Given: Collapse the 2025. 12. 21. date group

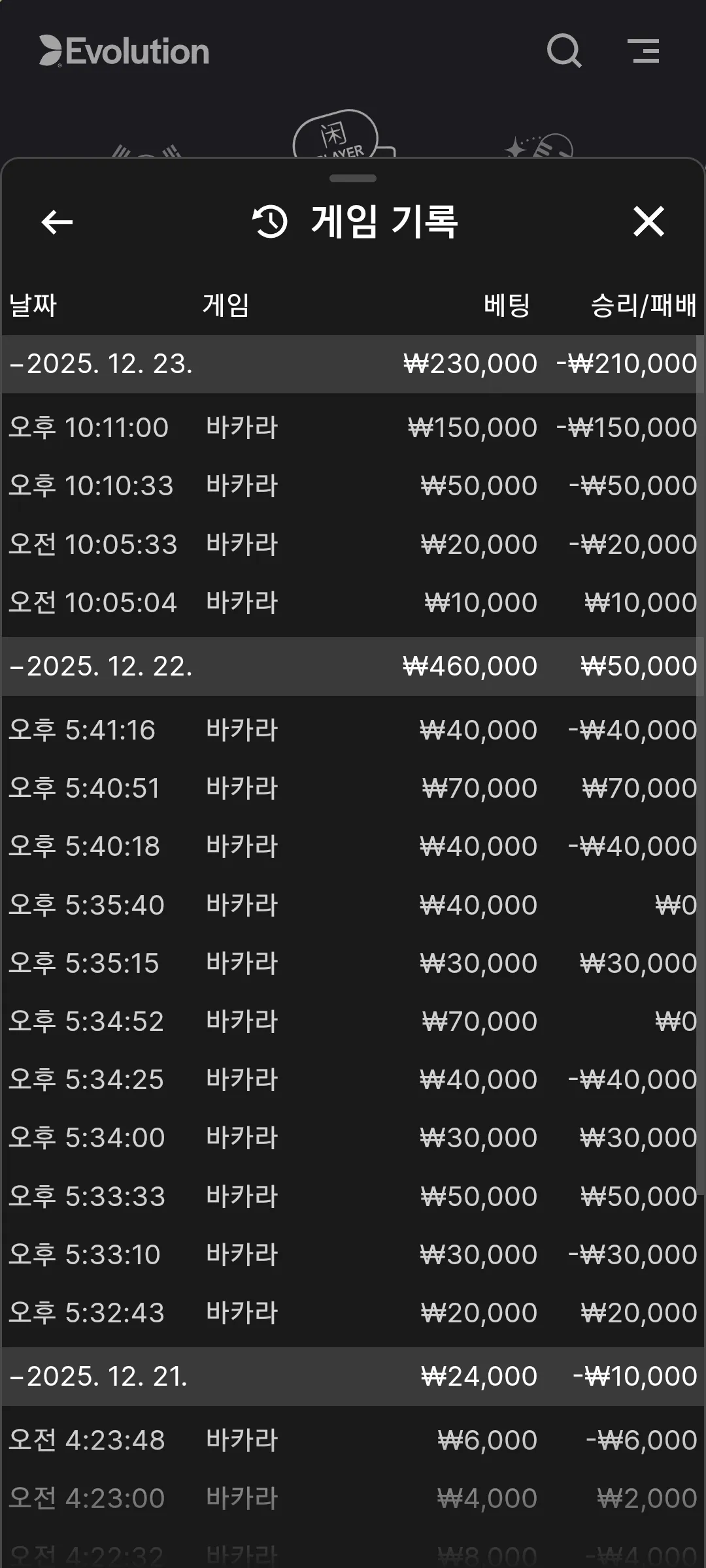Looking at the screenshot, I should pyautogui.click(x=350, y=1377).
